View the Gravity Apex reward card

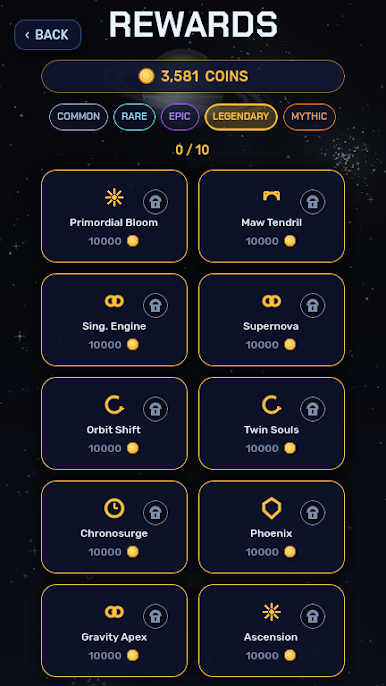[x=114, y=631]
